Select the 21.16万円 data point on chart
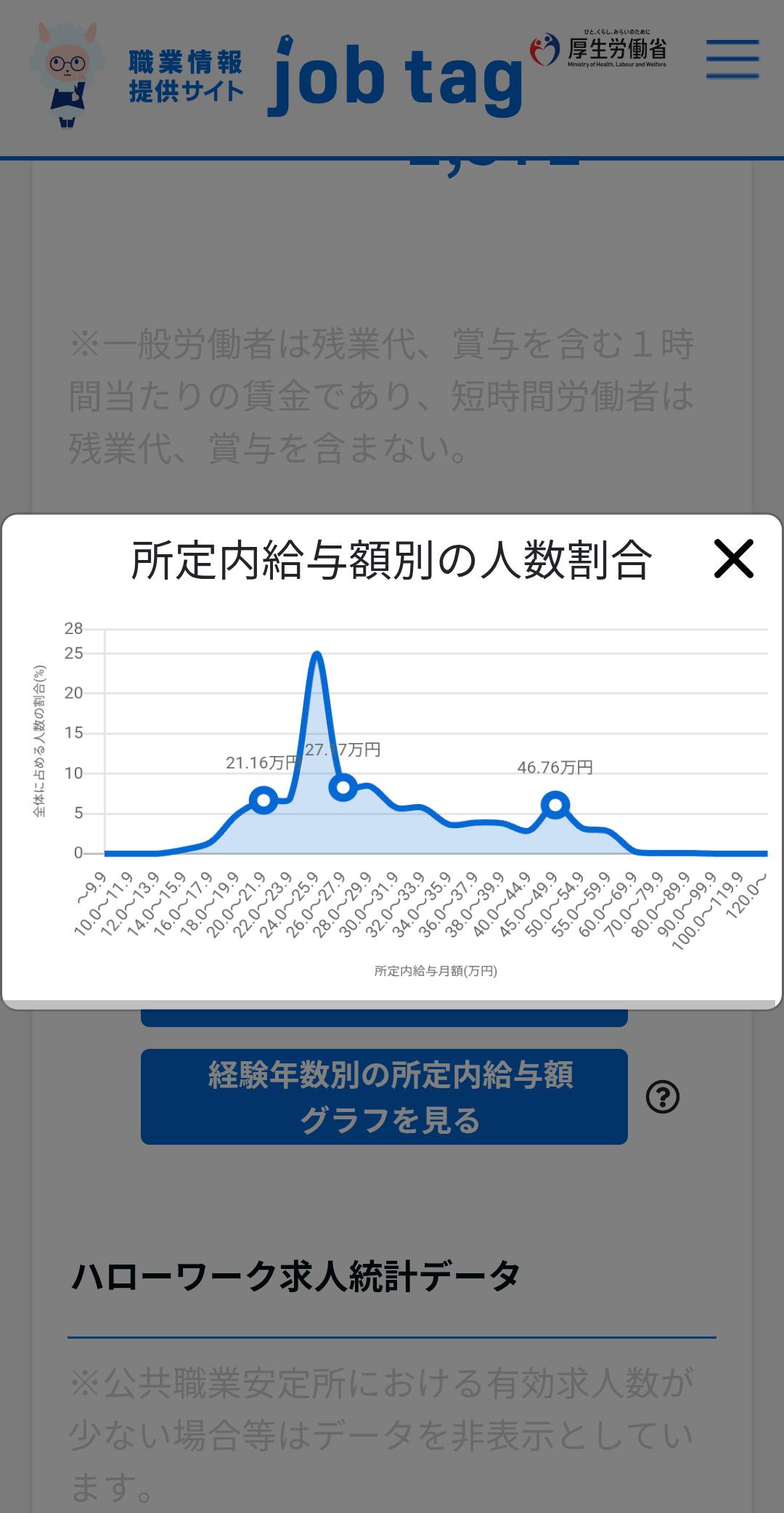The width and height of the screenshot is (784, 1513). 263,800
